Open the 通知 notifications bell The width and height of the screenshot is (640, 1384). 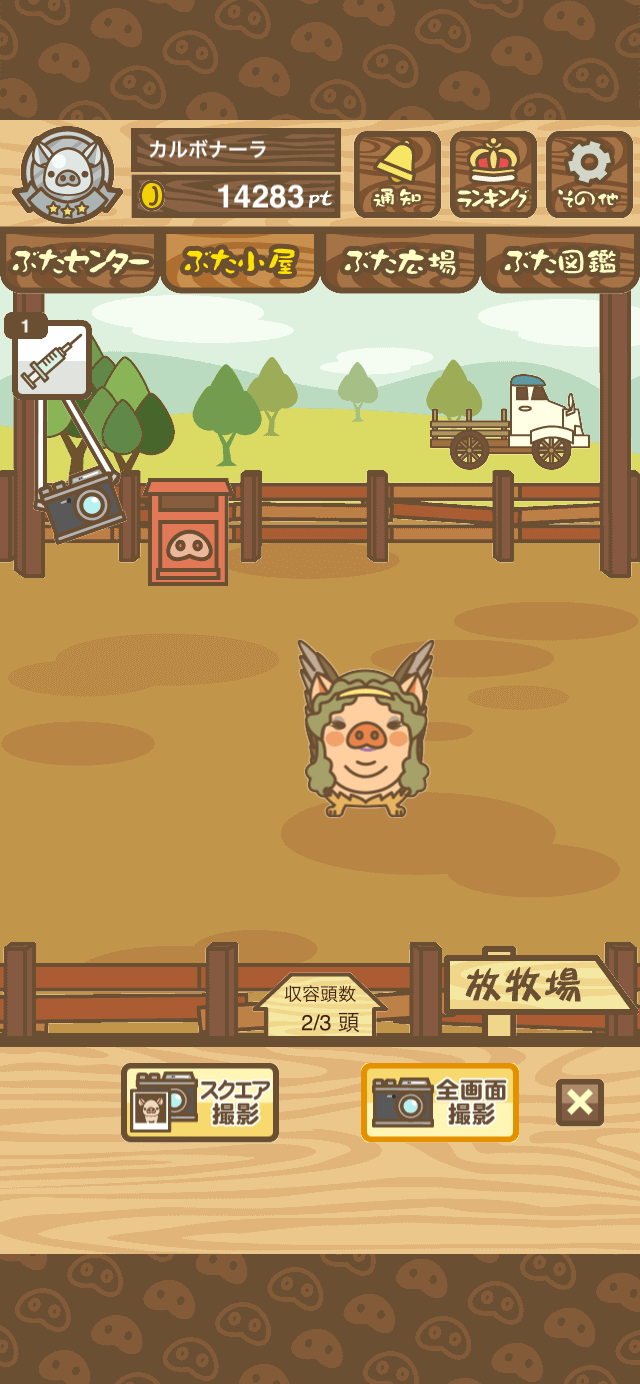click(x=397, y=174)
